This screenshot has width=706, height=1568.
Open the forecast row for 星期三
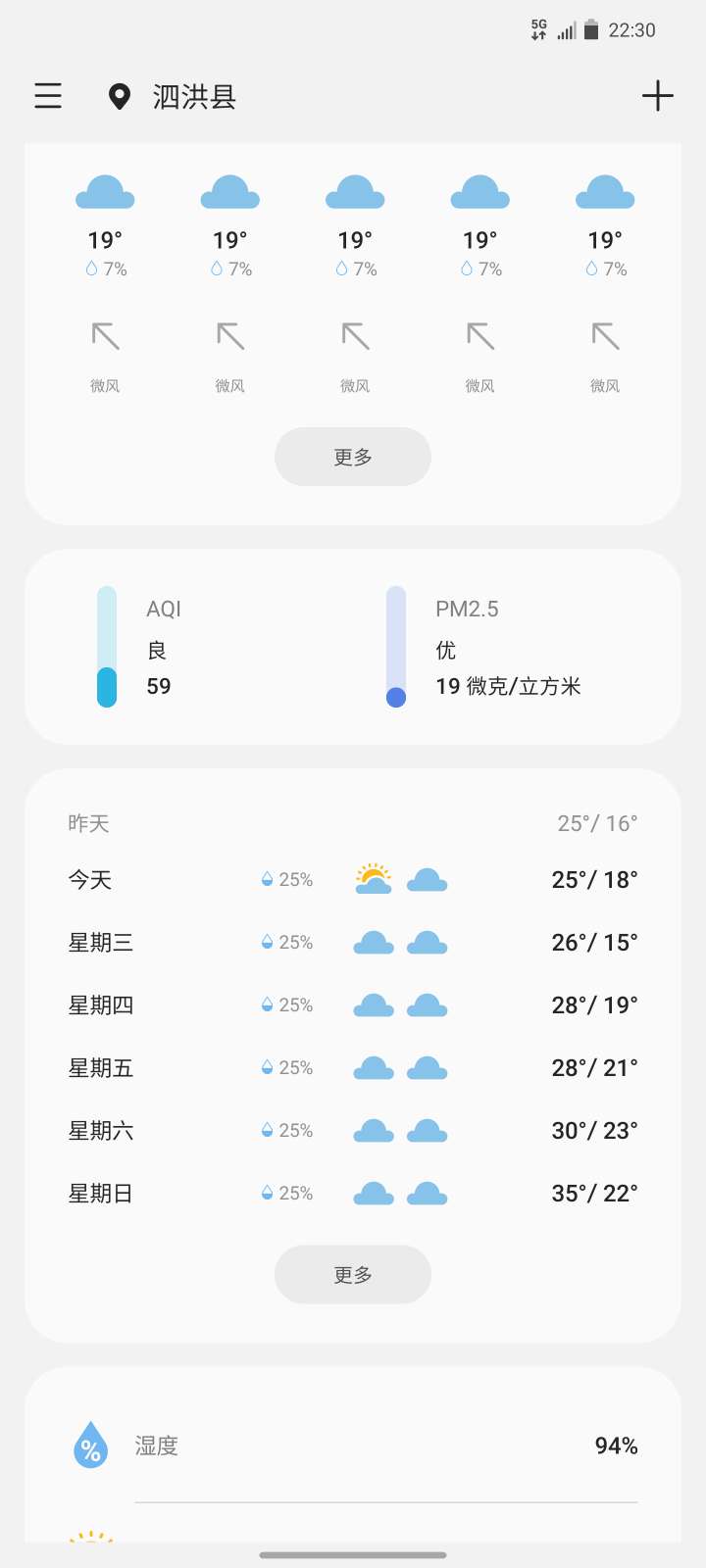pos(353,943)
